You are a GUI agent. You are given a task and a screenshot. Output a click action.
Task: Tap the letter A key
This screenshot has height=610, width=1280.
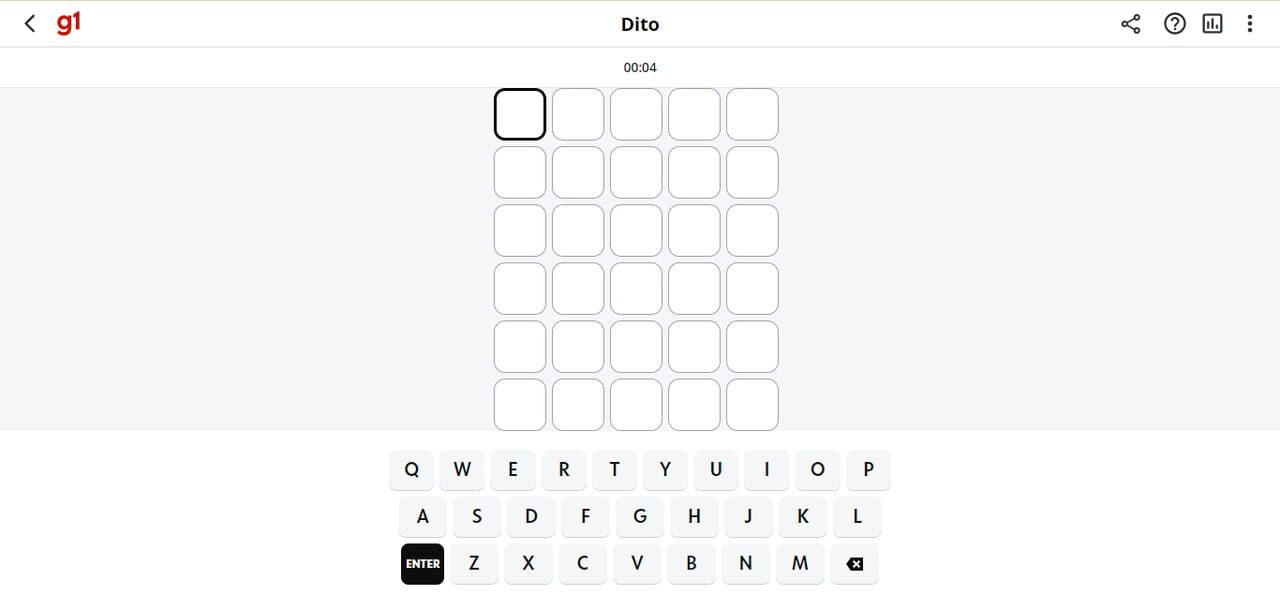pyautogui.click(x=423, y=517)
